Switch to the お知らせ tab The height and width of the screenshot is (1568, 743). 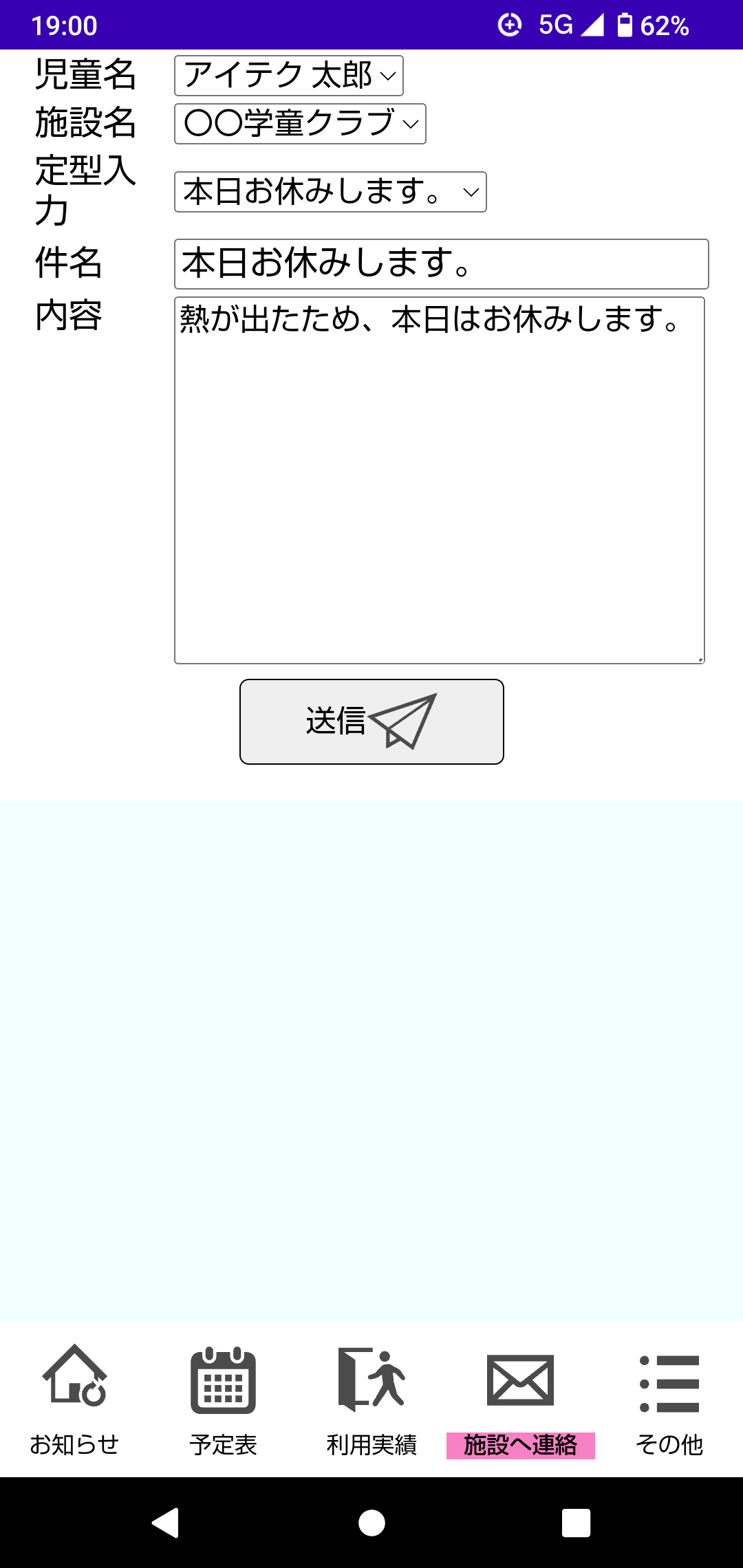[74, 1400]
